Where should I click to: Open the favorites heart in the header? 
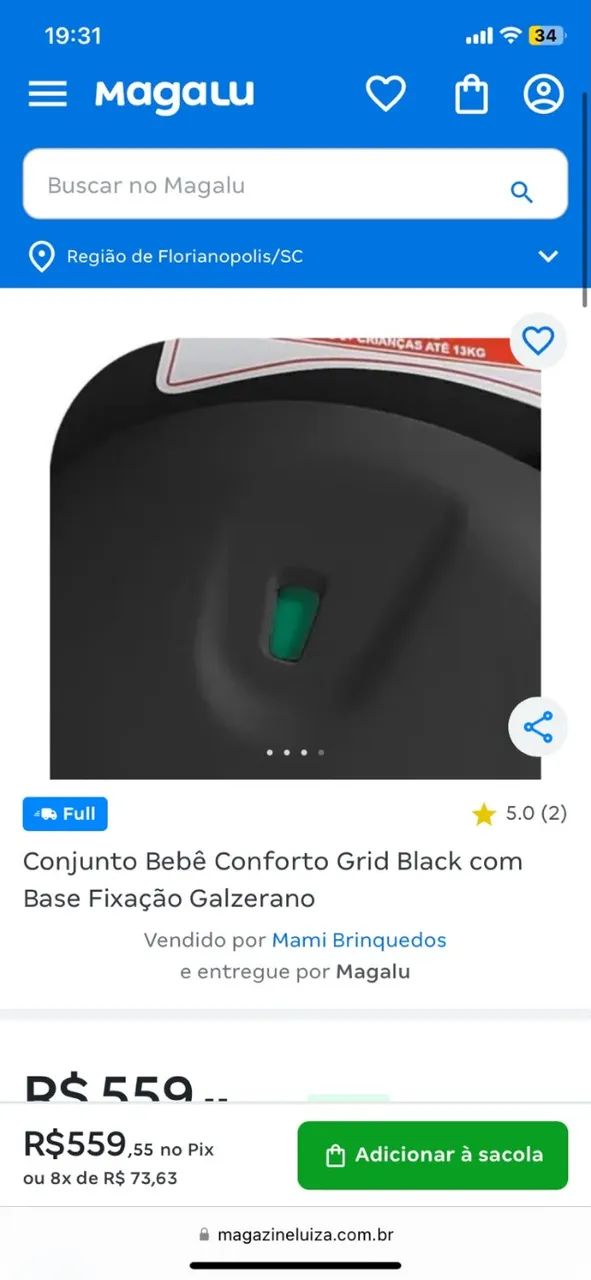tap(385, 94)
